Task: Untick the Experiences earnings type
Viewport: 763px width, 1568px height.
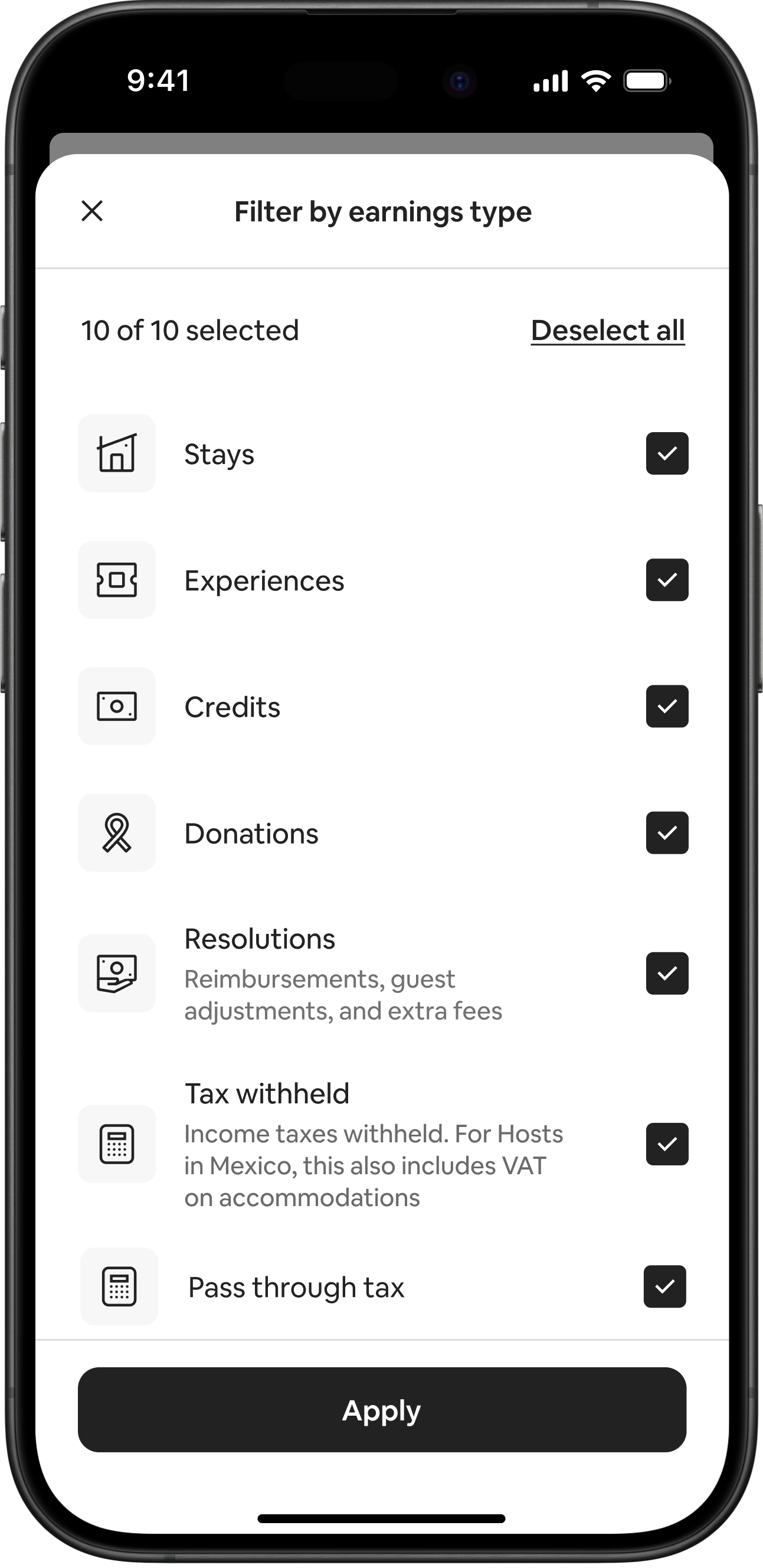Action: coord(666,580)
